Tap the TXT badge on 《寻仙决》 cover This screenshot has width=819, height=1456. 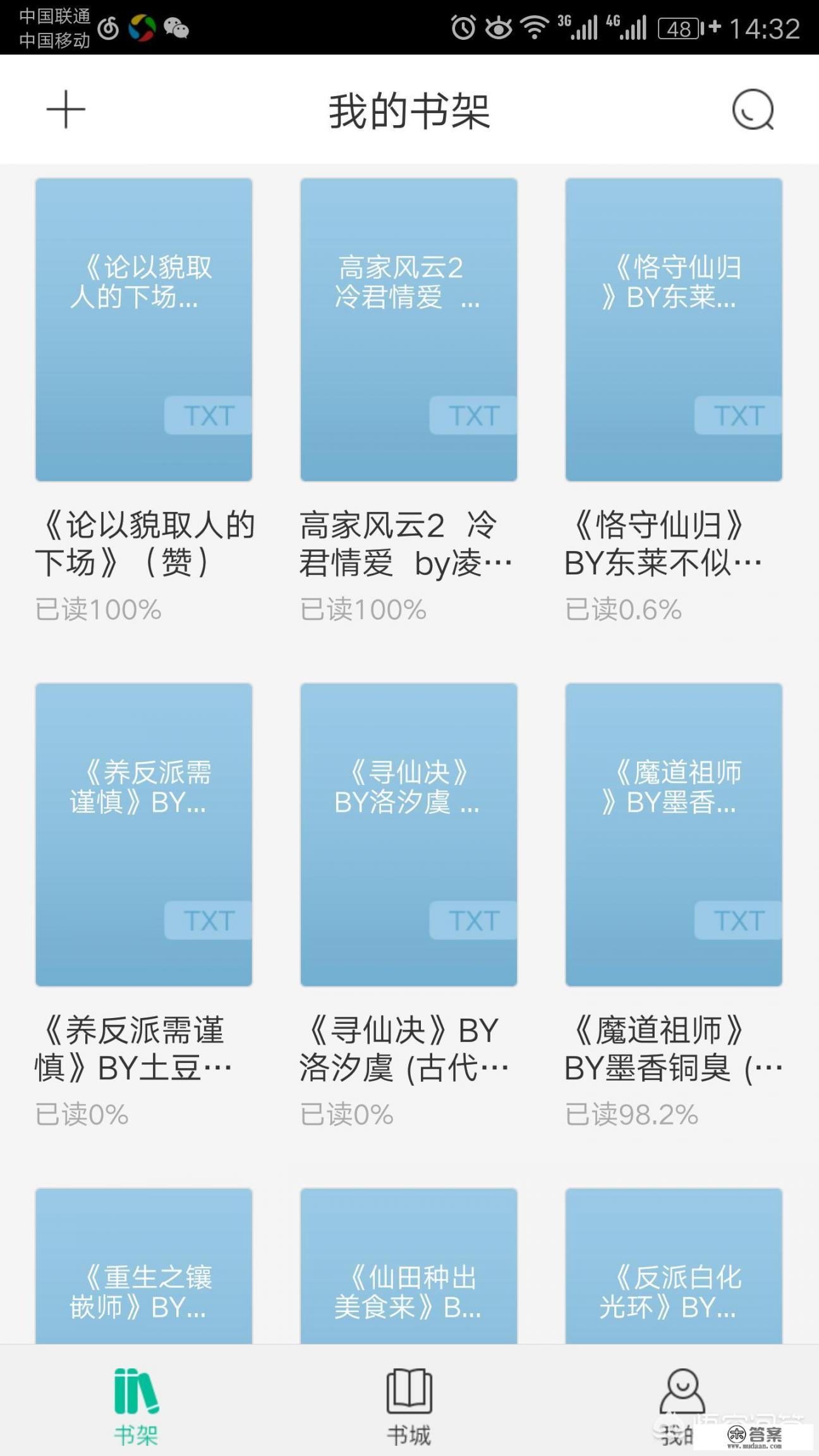[x=470, y=920]
